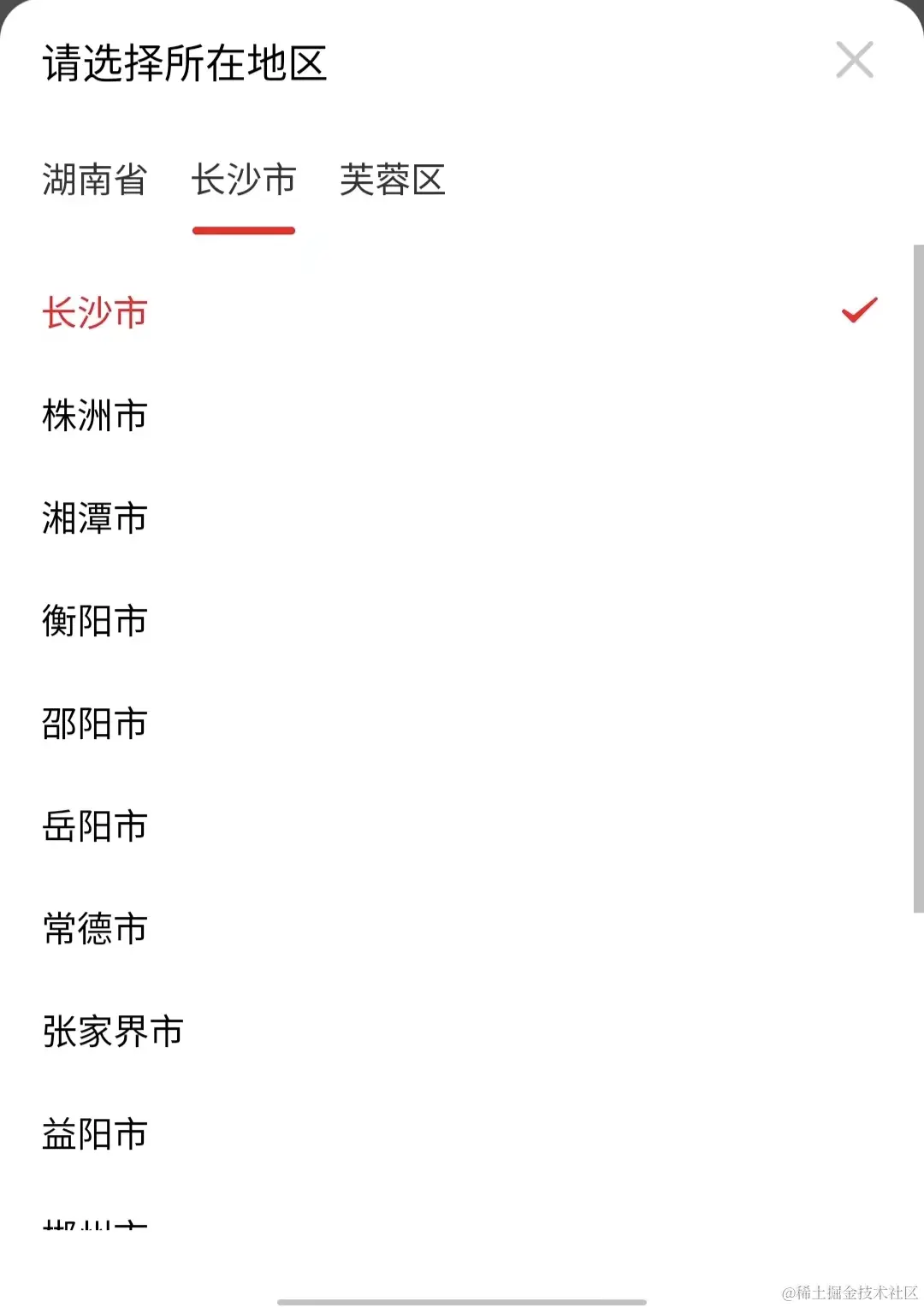Select 张家界市 as the city
The width and height of the screenshot is (924, 1307).
pos(113,1032)
